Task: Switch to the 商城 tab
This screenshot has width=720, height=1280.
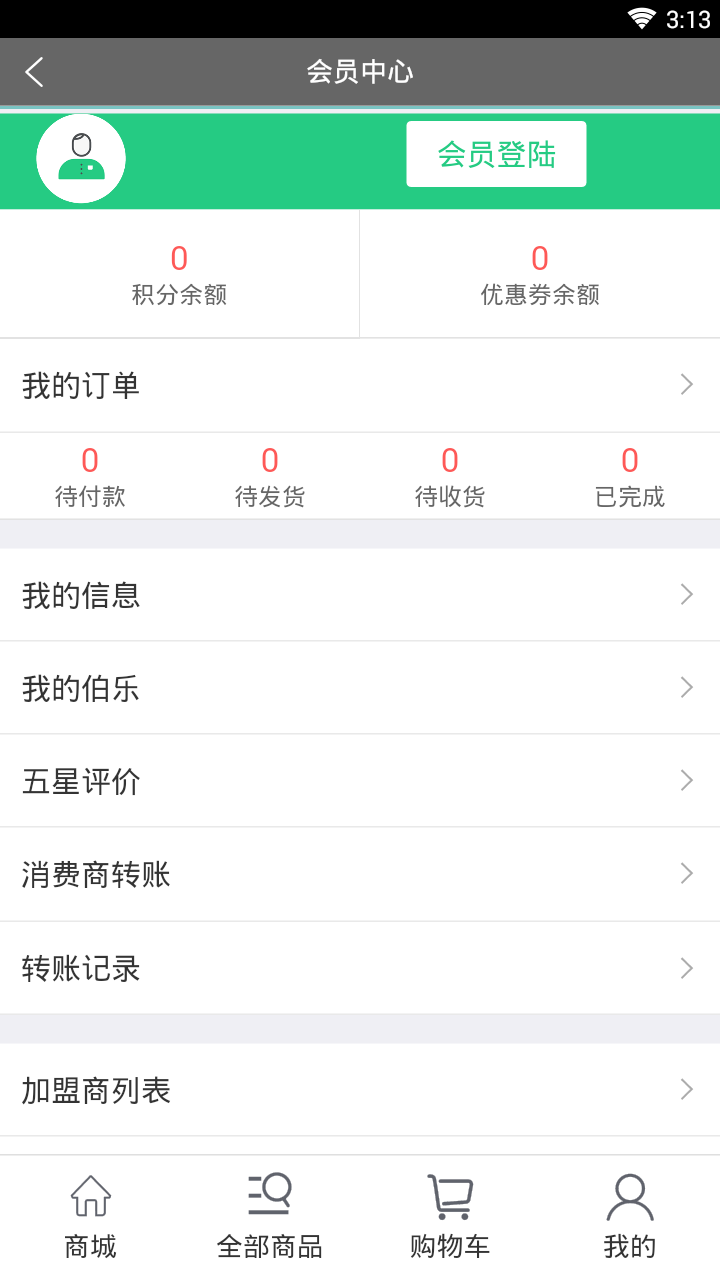Action: pos(90,1218)
